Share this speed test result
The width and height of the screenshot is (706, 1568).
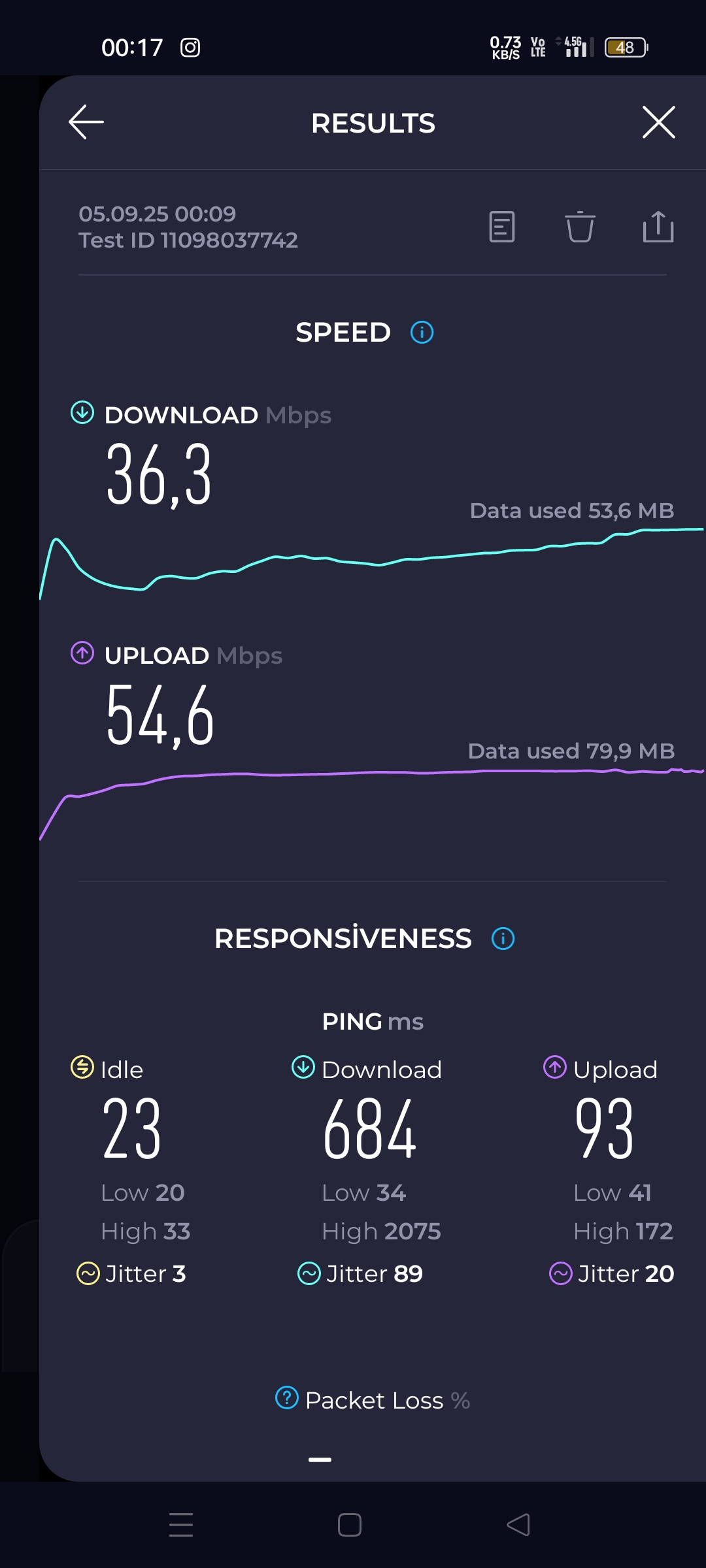[658, 227]
